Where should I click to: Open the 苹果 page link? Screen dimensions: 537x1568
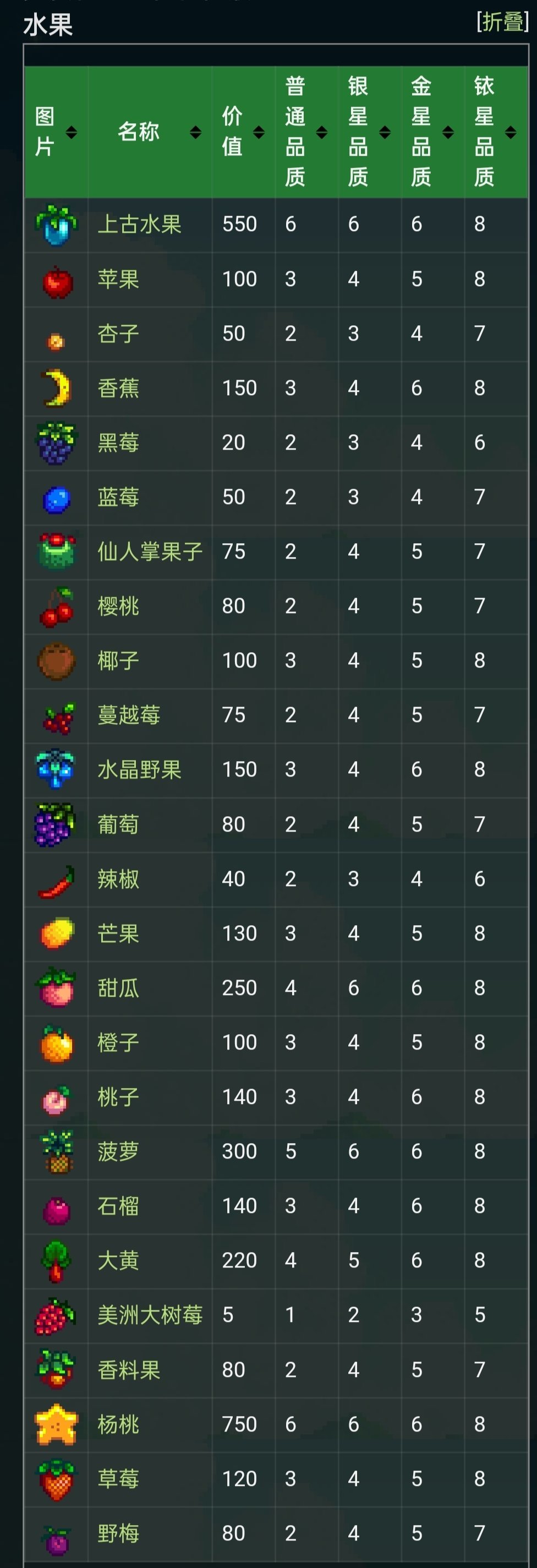[x=118, y=280]
